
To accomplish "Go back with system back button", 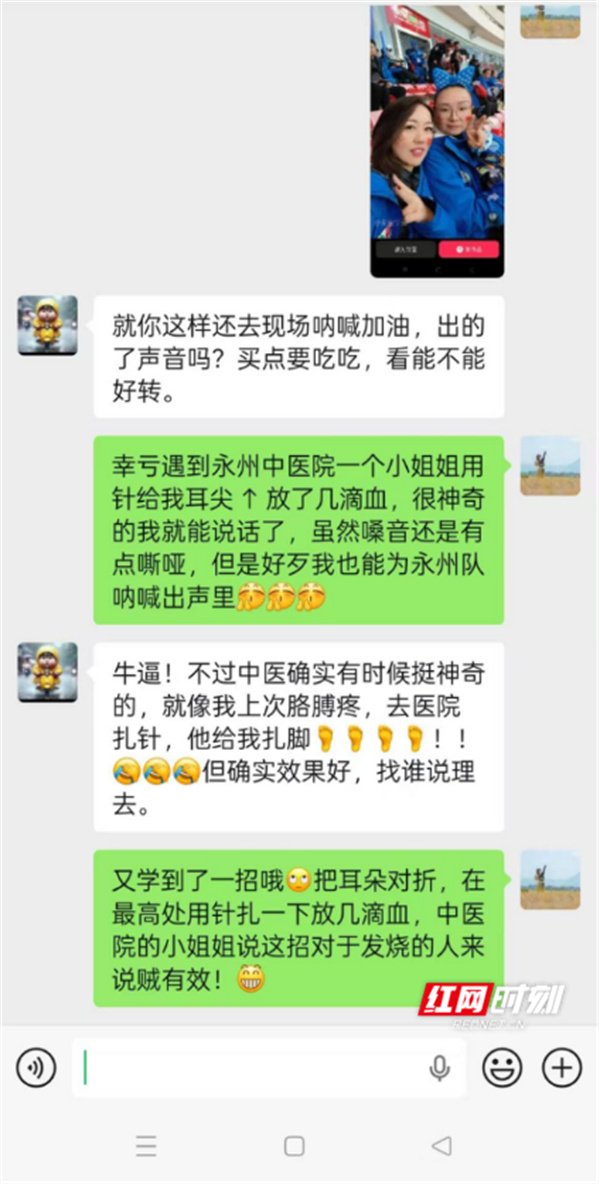I will pyautogui.click(x=441, y=1146).
